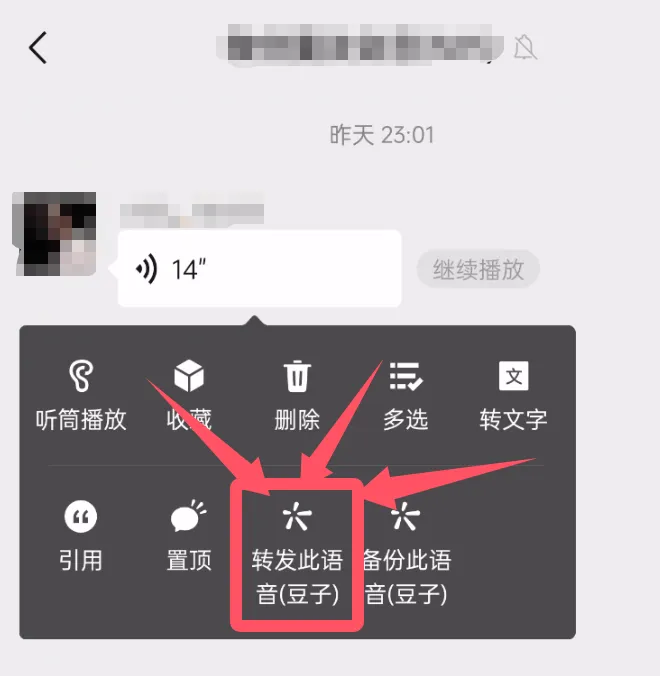Go back from the chat
Viewport: 660px width, 676px height.
(x=38, y=47)
